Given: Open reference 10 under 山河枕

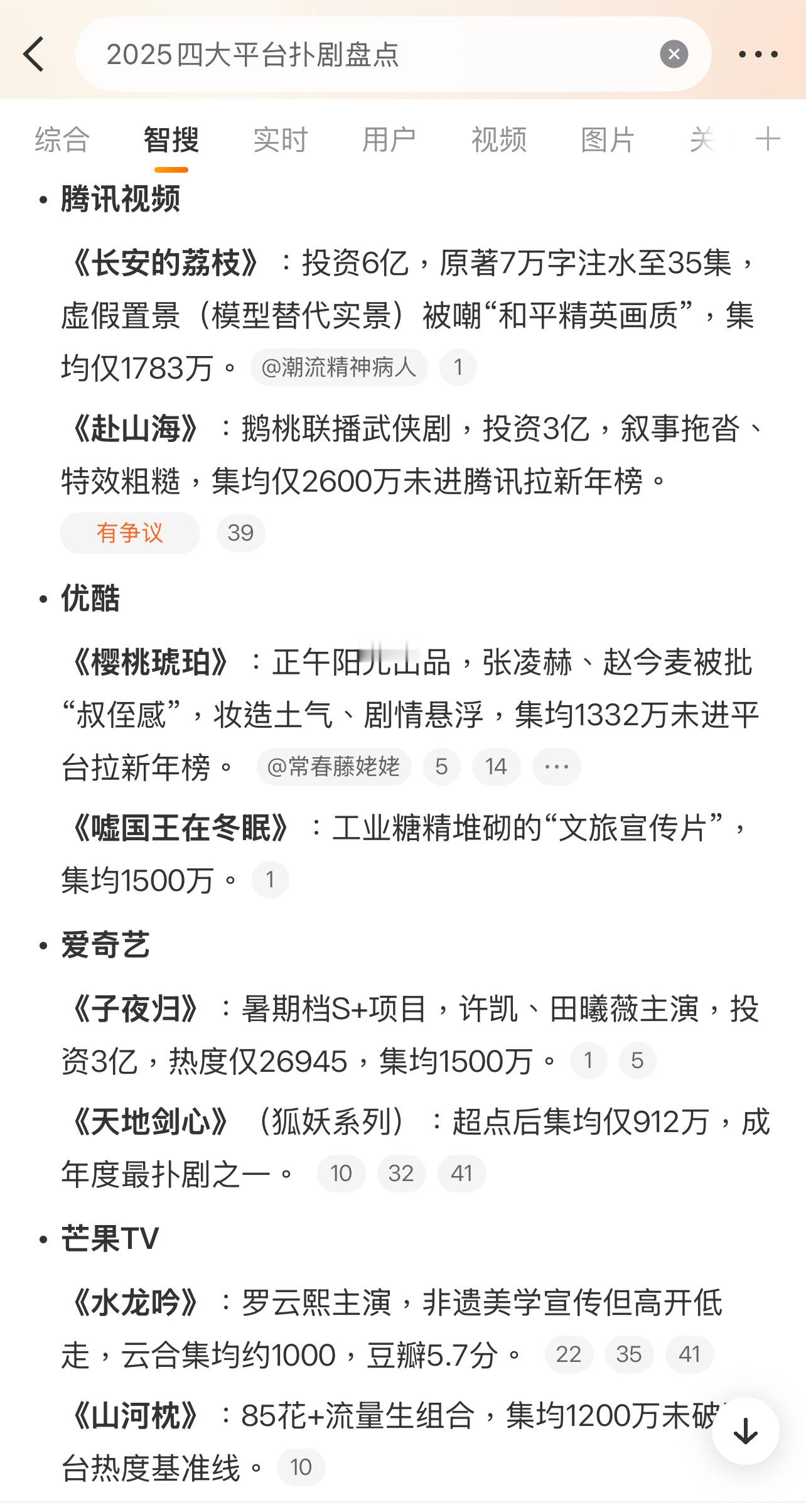Looking at the screenshot, I should coord(301,1467).
